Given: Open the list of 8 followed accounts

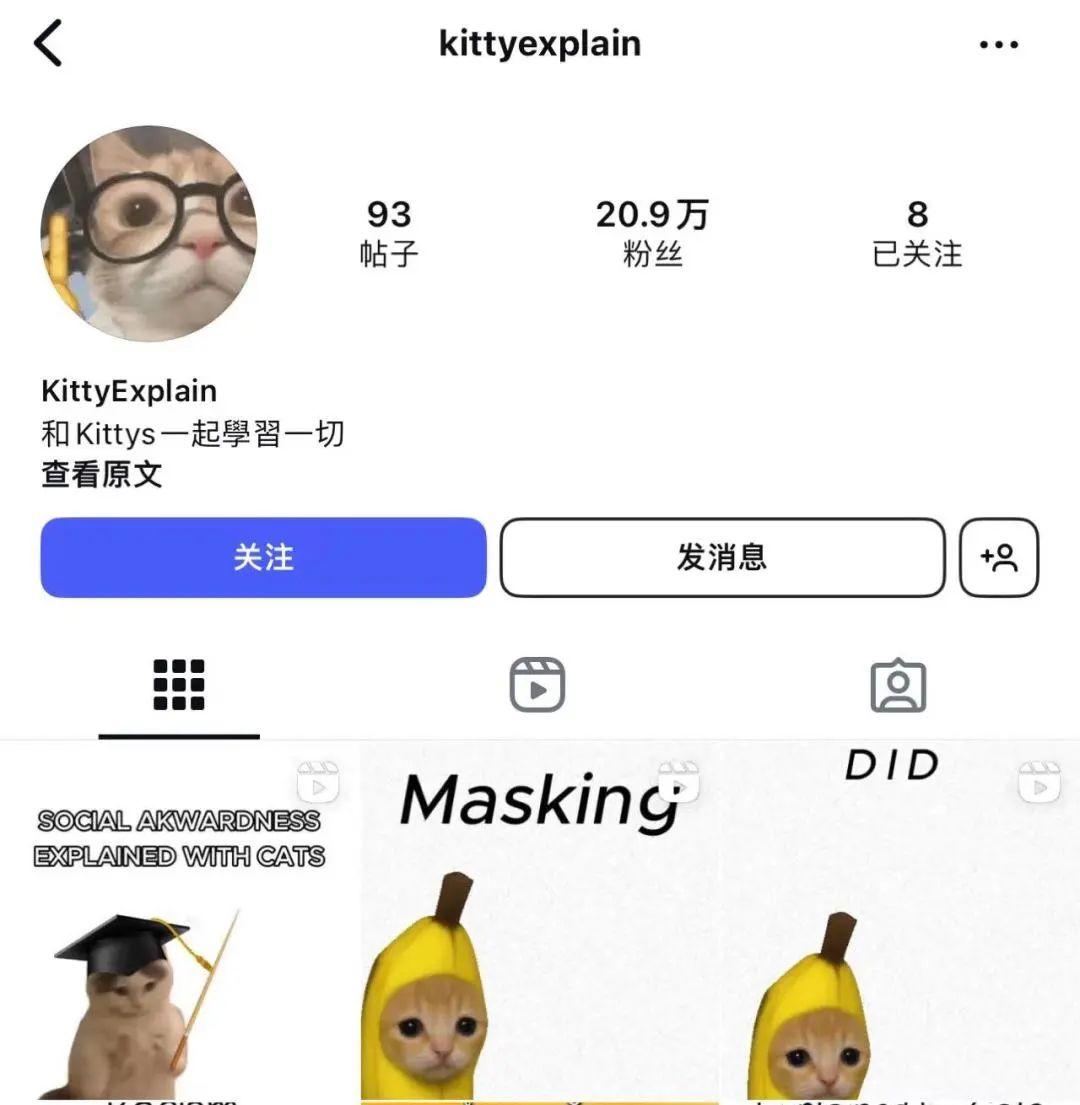Looking at the screenshot, I should [x=916, y=233].
